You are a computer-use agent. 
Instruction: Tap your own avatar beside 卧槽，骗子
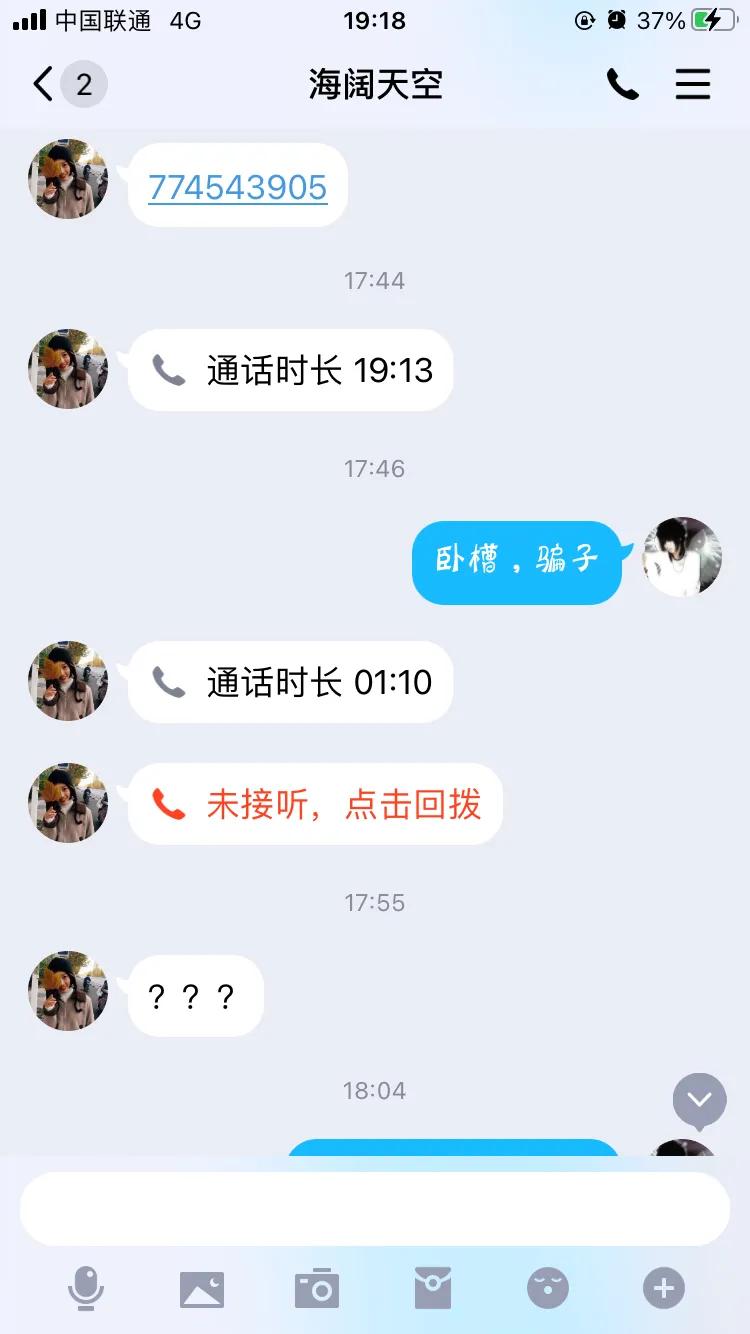[x=682, y=558]
